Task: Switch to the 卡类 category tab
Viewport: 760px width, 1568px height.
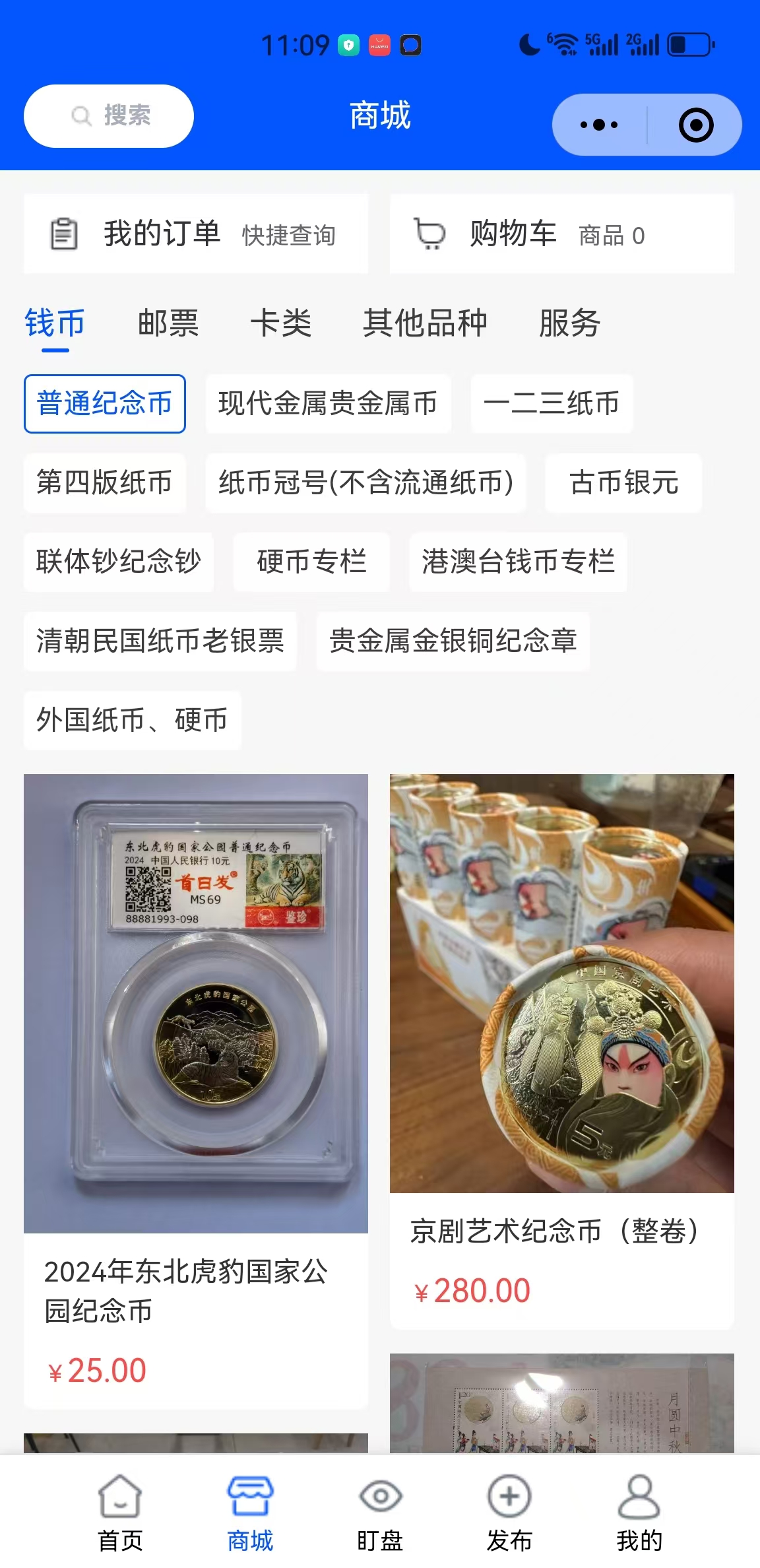Action: [x=280, y=323]
